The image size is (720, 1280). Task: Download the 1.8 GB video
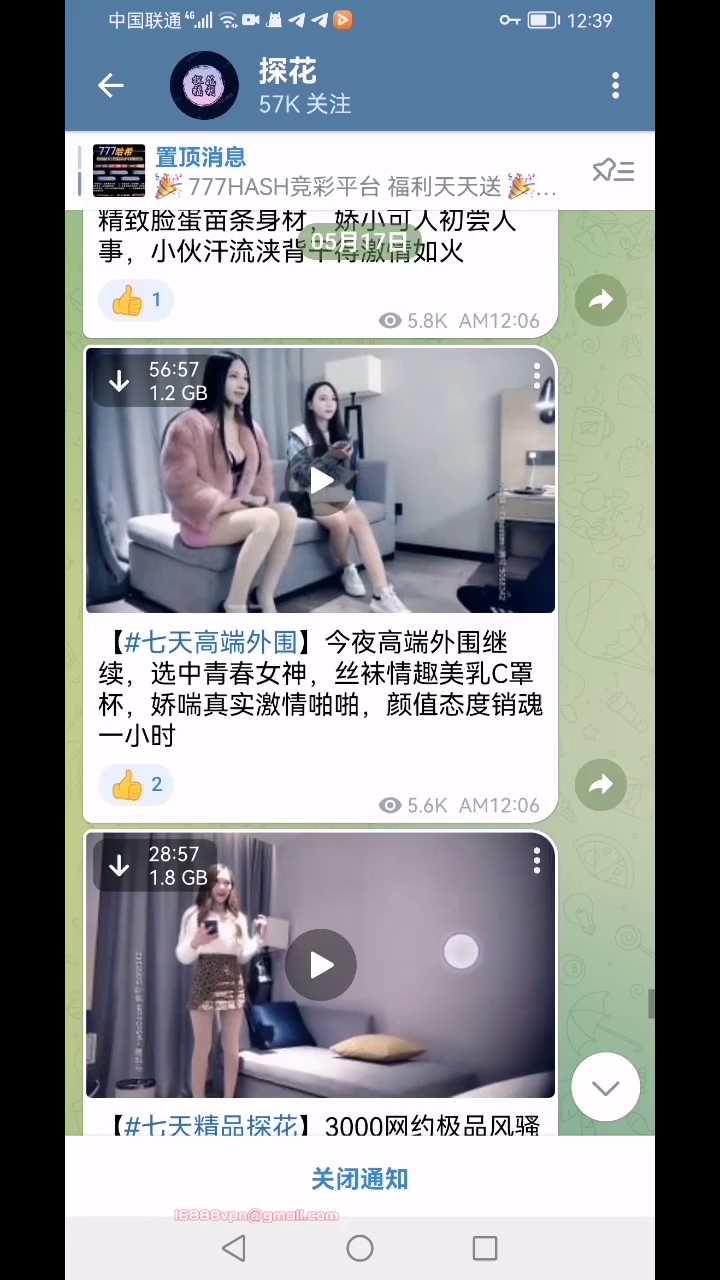pyautogui.click(x=119, y=866)
